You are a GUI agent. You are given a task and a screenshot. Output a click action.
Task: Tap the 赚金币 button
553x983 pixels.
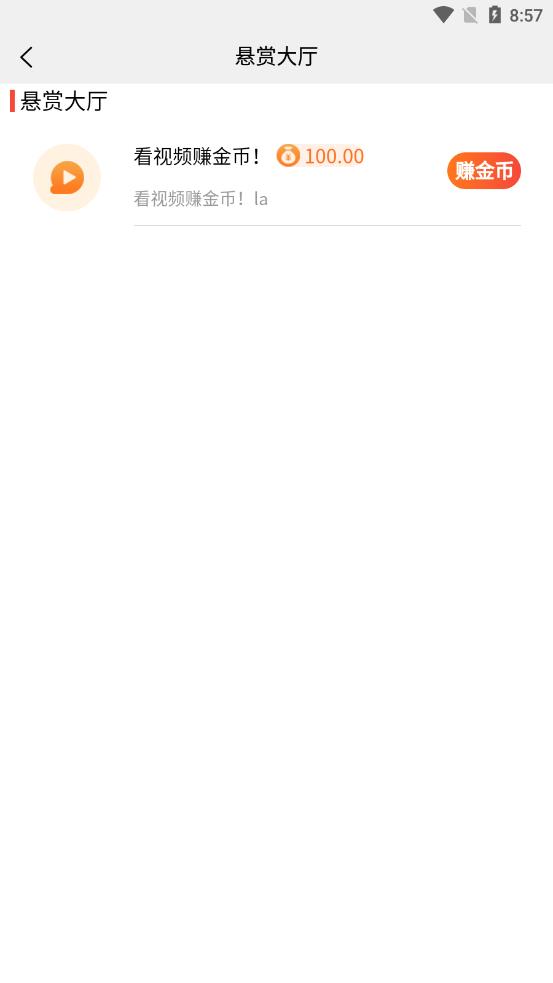click(483, 171)
